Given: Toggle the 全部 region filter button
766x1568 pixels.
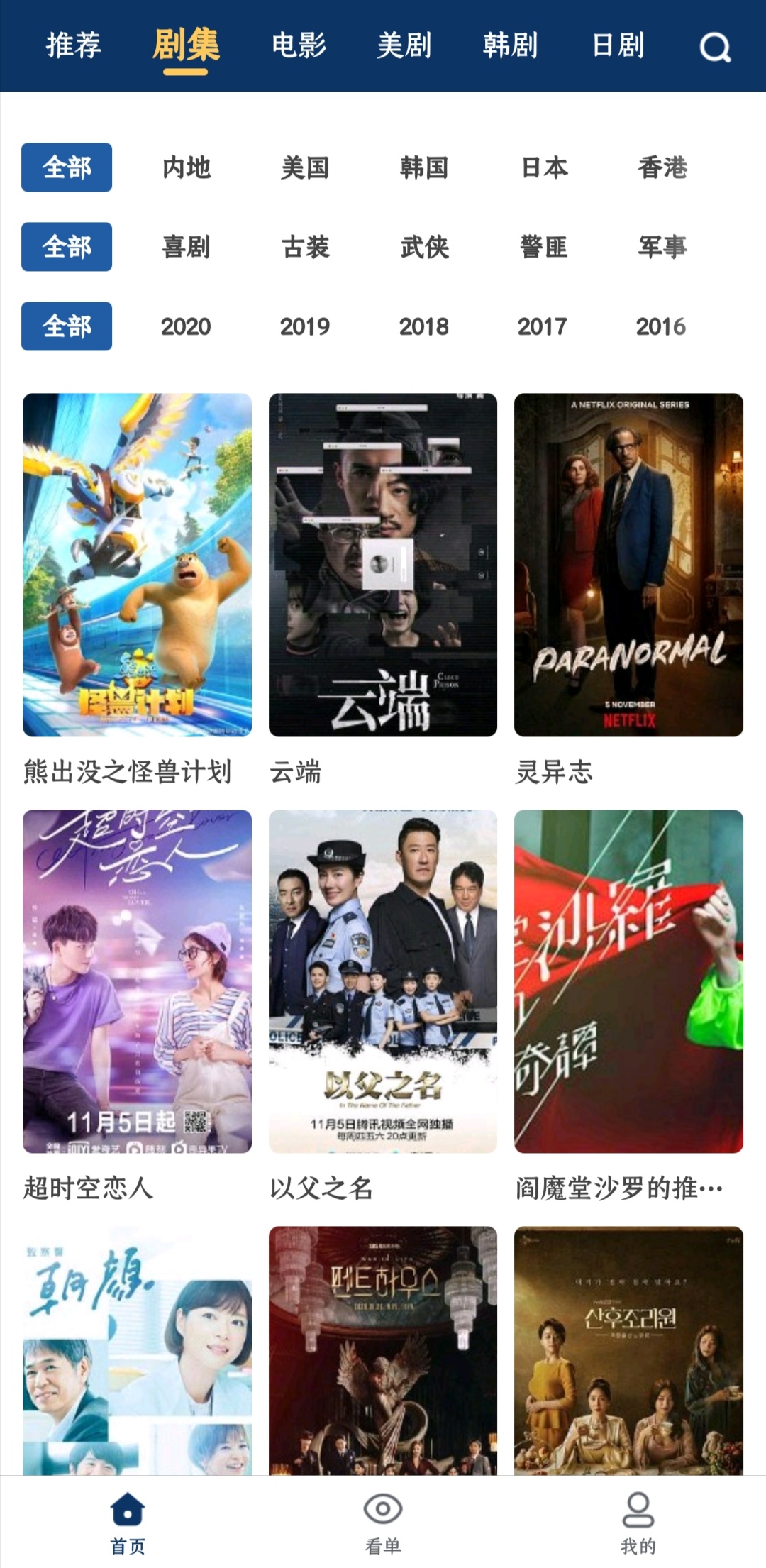Looking at the screenshot, I should click(x=67, y=168).
